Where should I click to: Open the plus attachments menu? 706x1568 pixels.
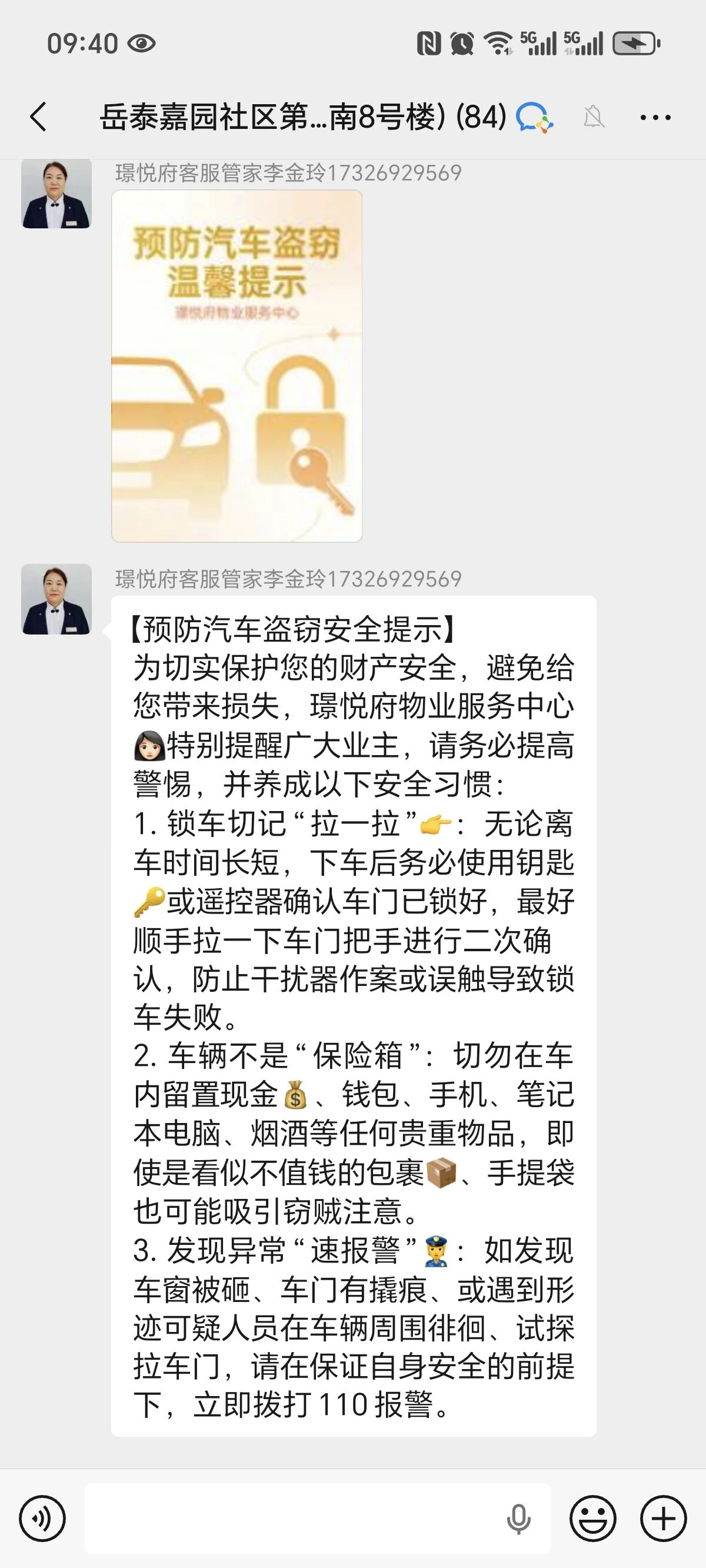(x=664, y=1519)
